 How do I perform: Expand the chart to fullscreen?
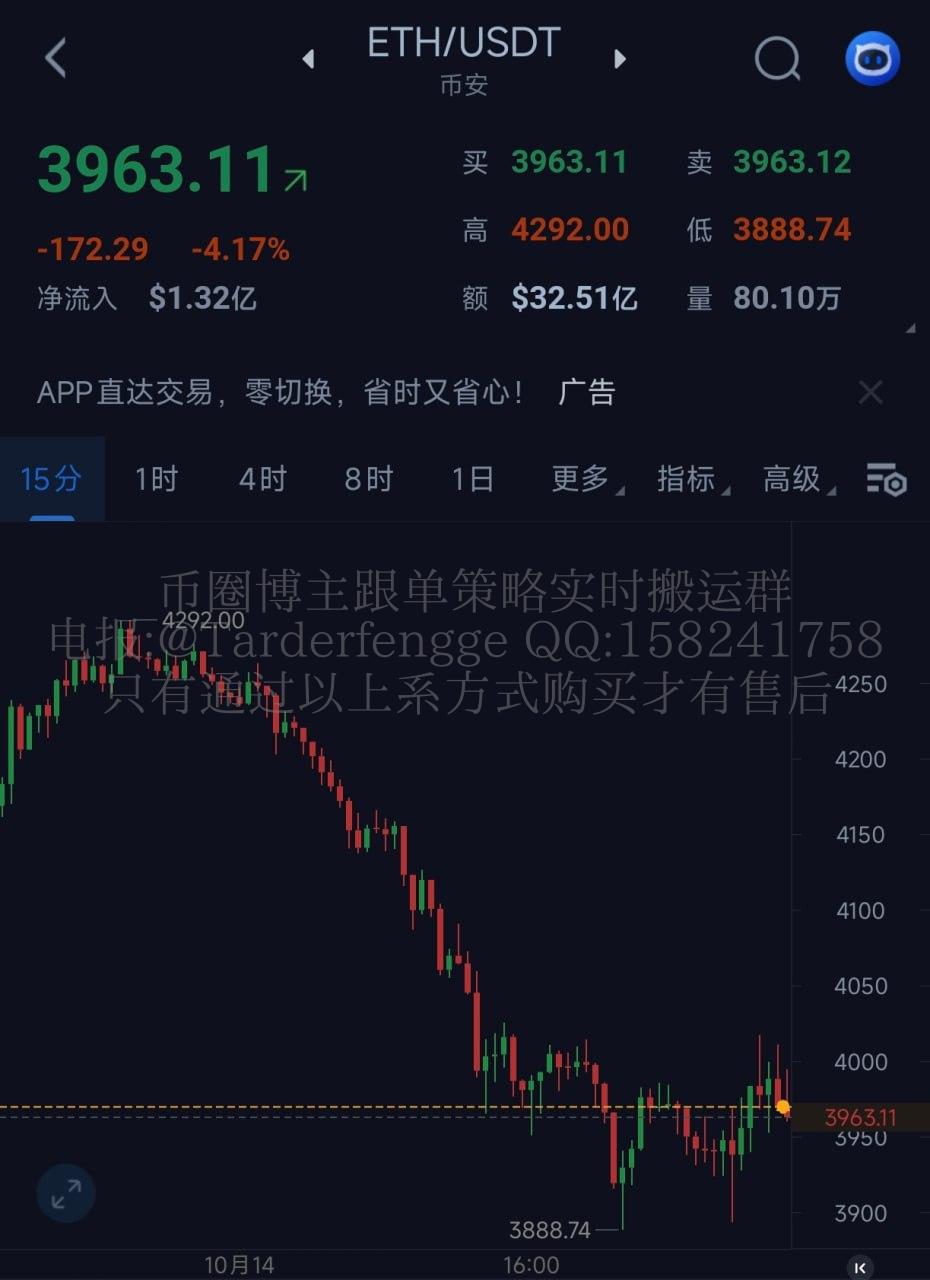click(x=66, y=1194)
